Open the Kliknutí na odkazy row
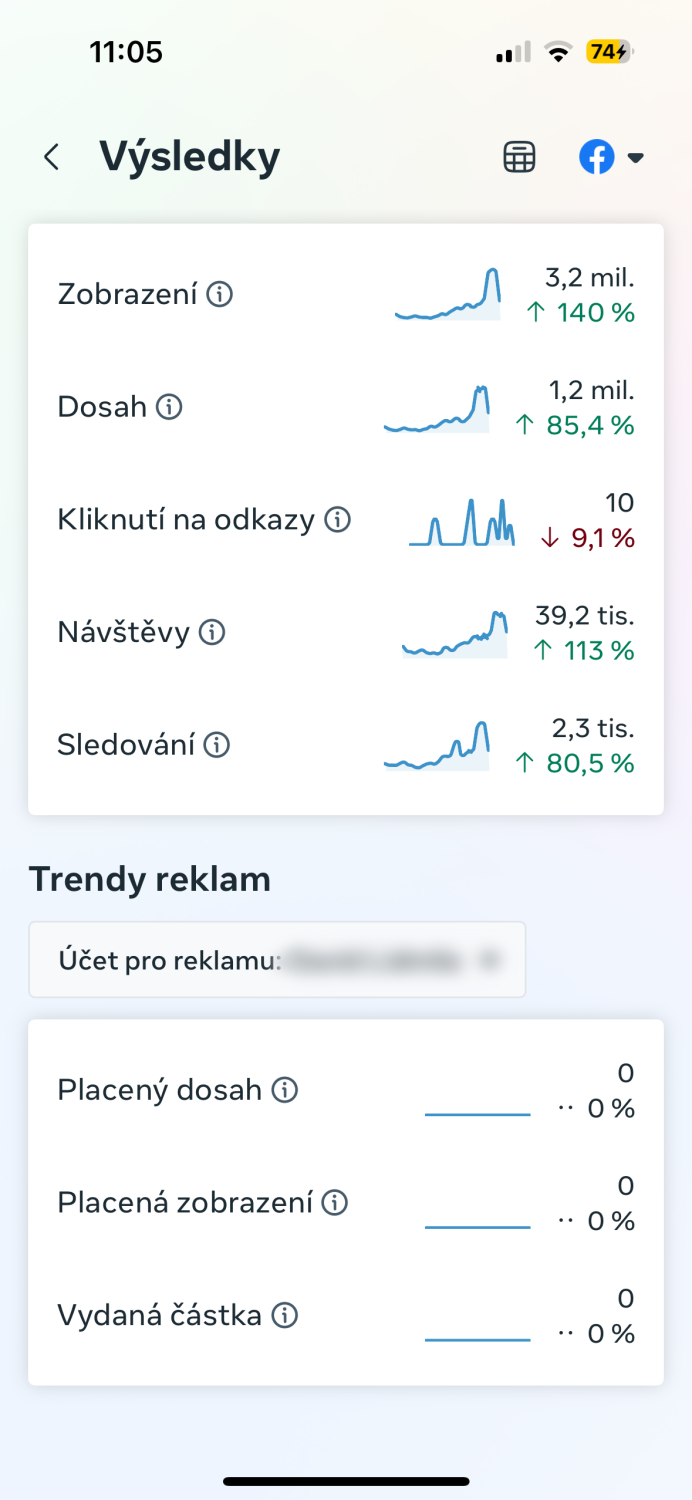 tap(346, 520)
